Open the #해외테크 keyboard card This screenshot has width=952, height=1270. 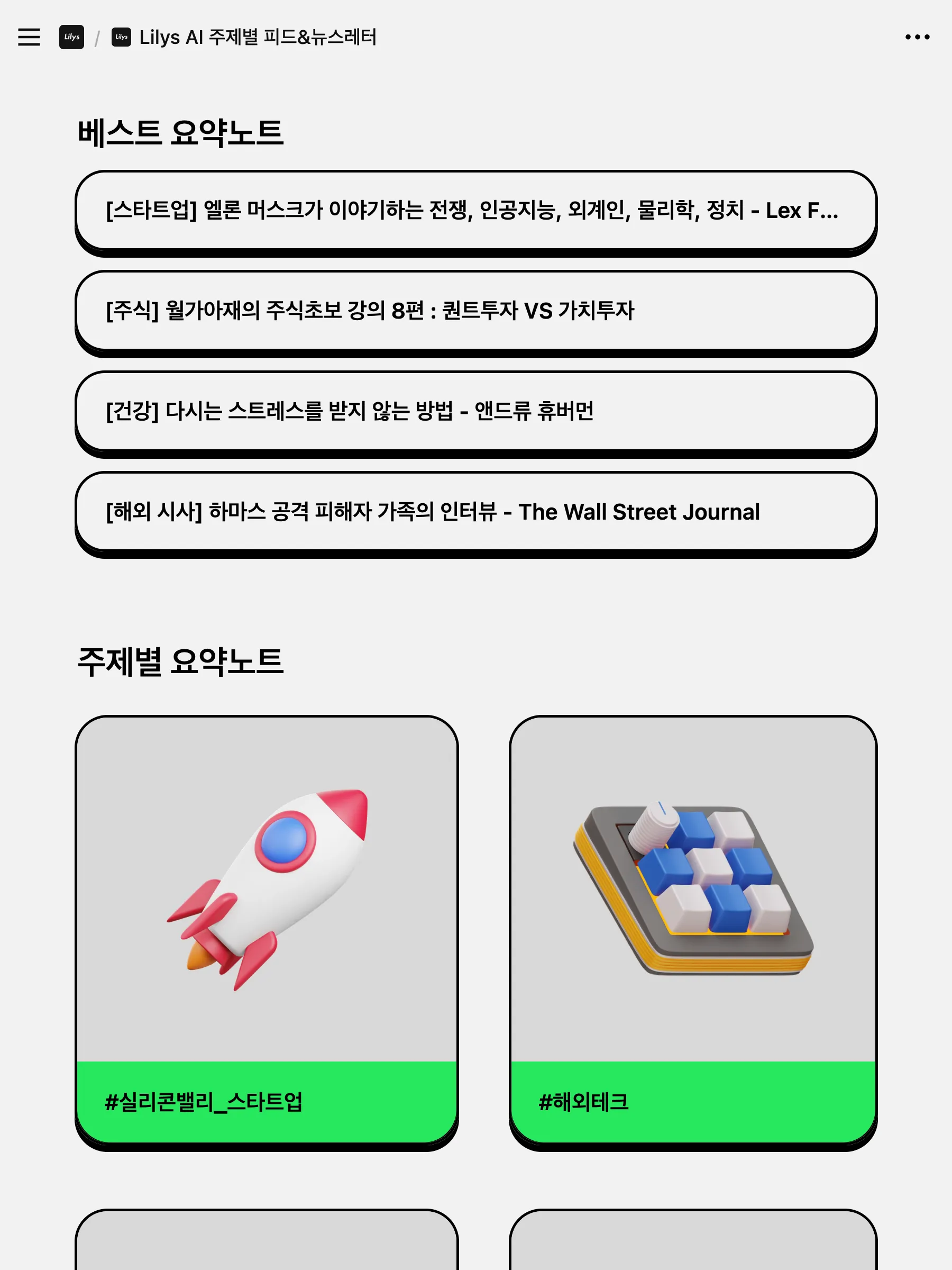click(693, 930)
